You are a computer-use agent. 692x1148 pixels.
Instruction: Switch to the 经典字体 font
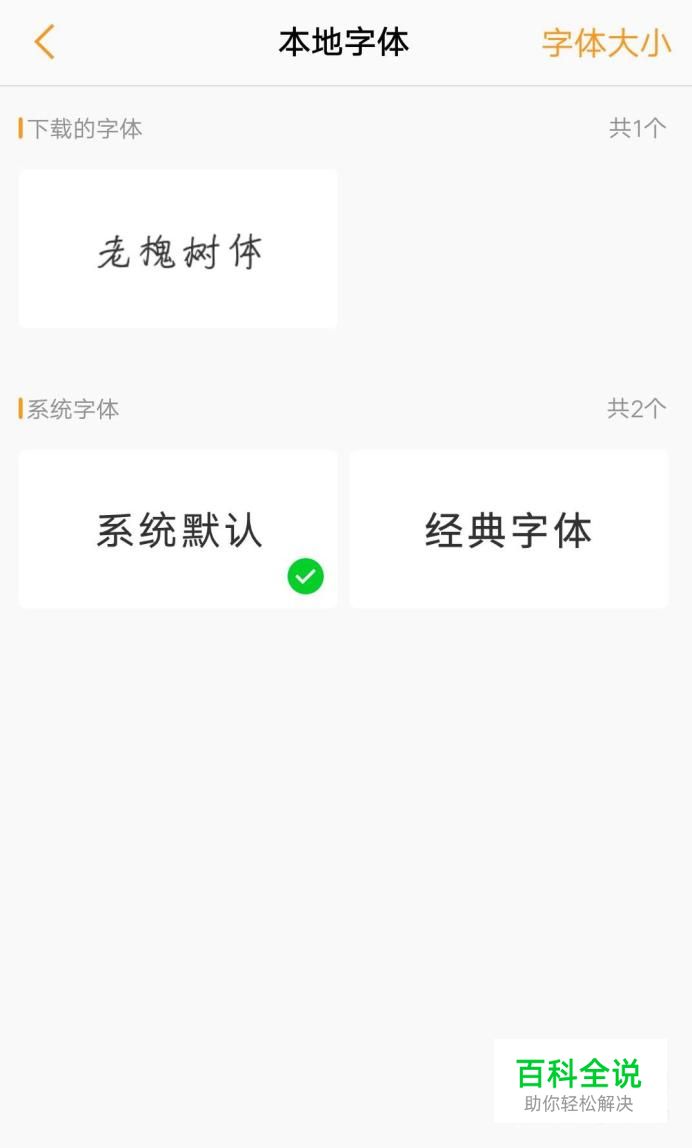tap(508, 529)
